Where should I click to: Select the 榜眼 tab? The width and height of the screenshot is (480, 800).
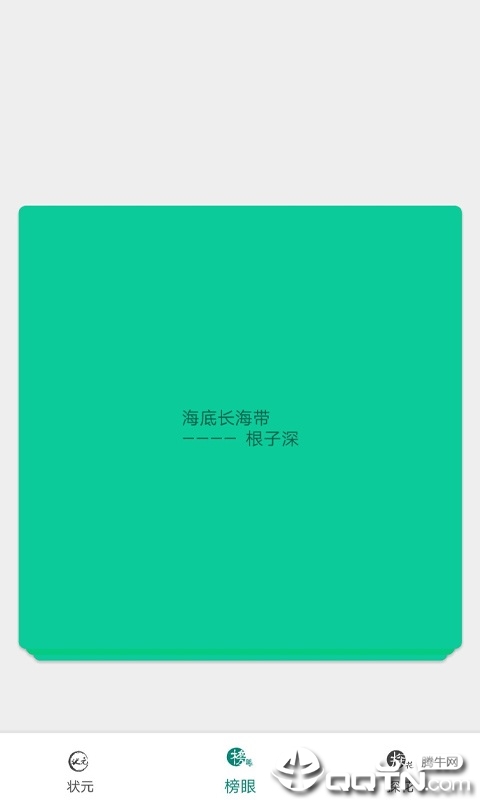pyautogui.click(x=240, y=771)
